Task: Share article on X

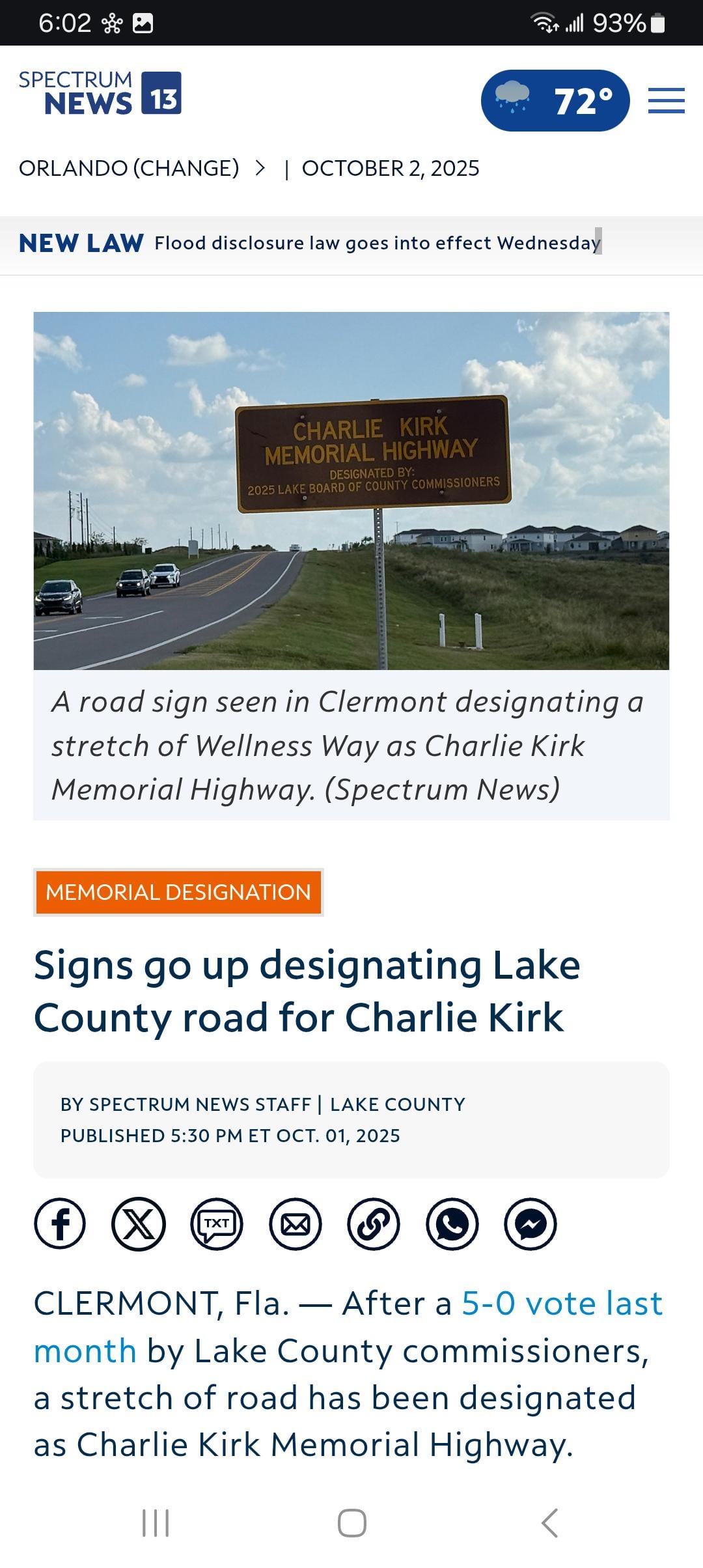Action: point(139,1224)
